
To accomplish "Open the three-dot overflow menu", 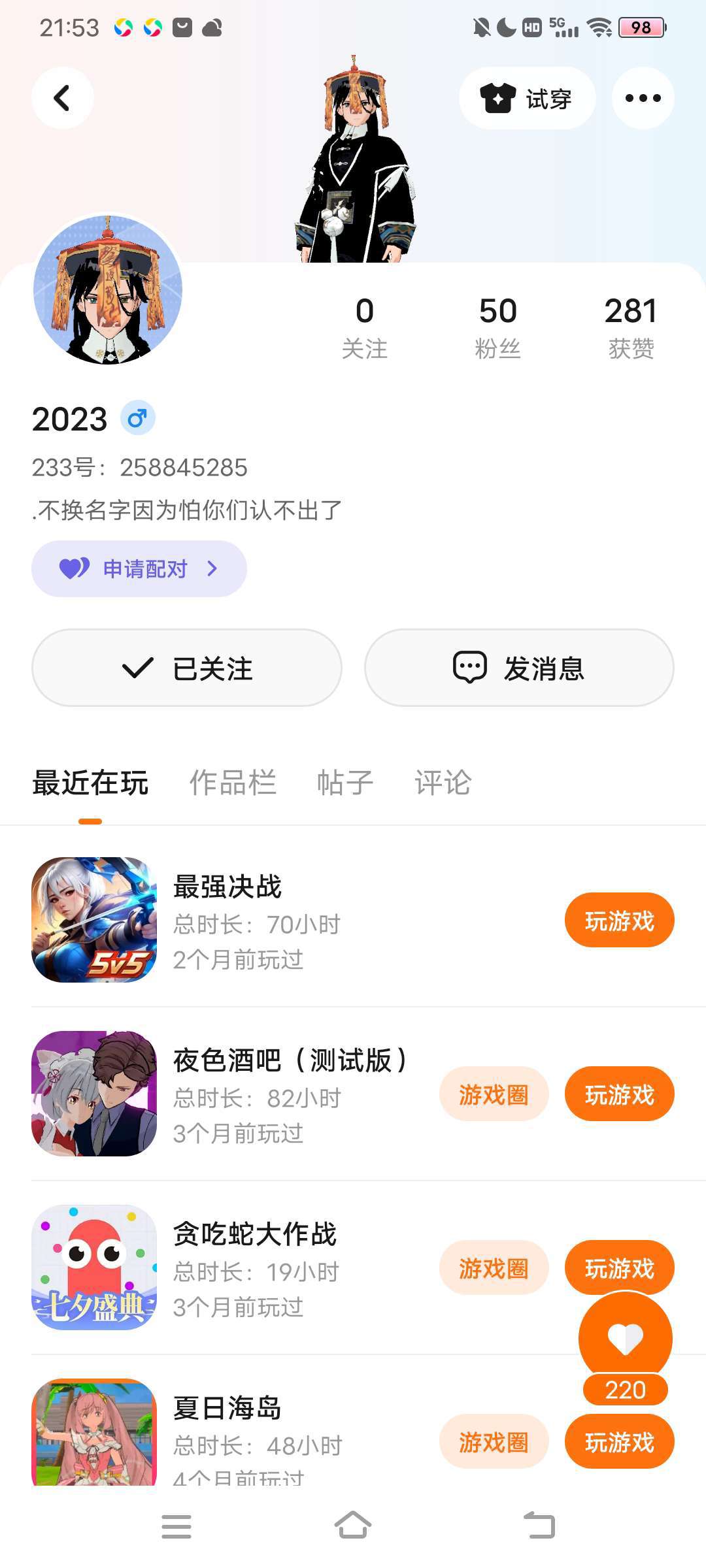I will [643, 98].
